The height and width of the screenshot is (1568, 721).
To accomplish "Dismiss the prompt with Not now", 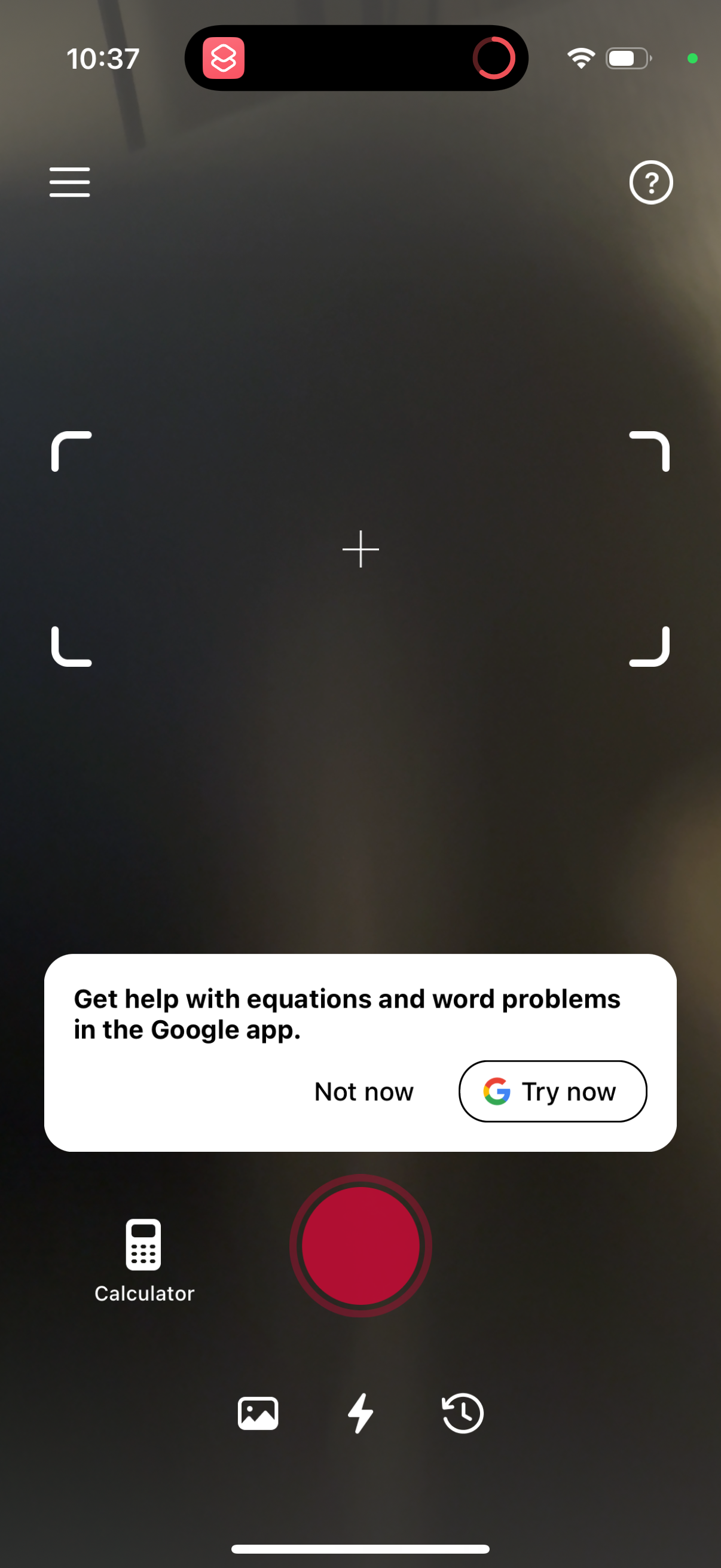I will coord(363,1091).
